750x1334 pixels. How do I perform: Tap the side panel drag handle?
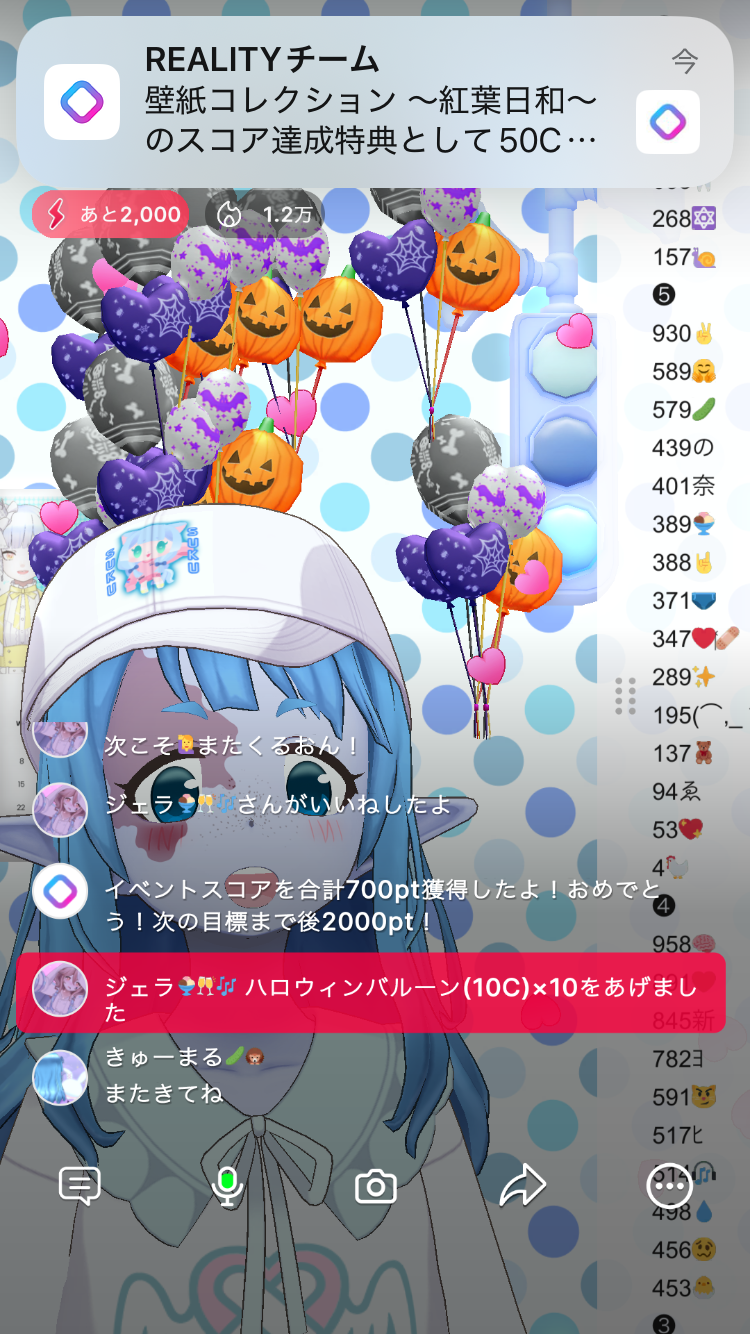pyautogui.click(x=626, y=696)
